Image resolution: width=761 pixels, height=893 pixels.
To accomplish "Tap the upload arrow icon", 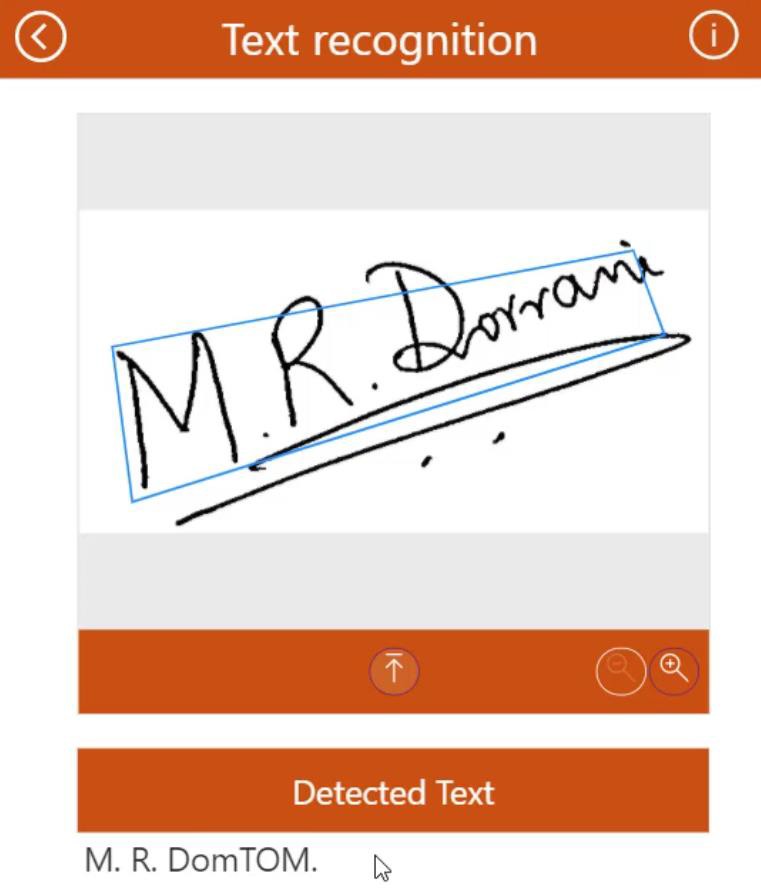I will (x=394, y=670).
